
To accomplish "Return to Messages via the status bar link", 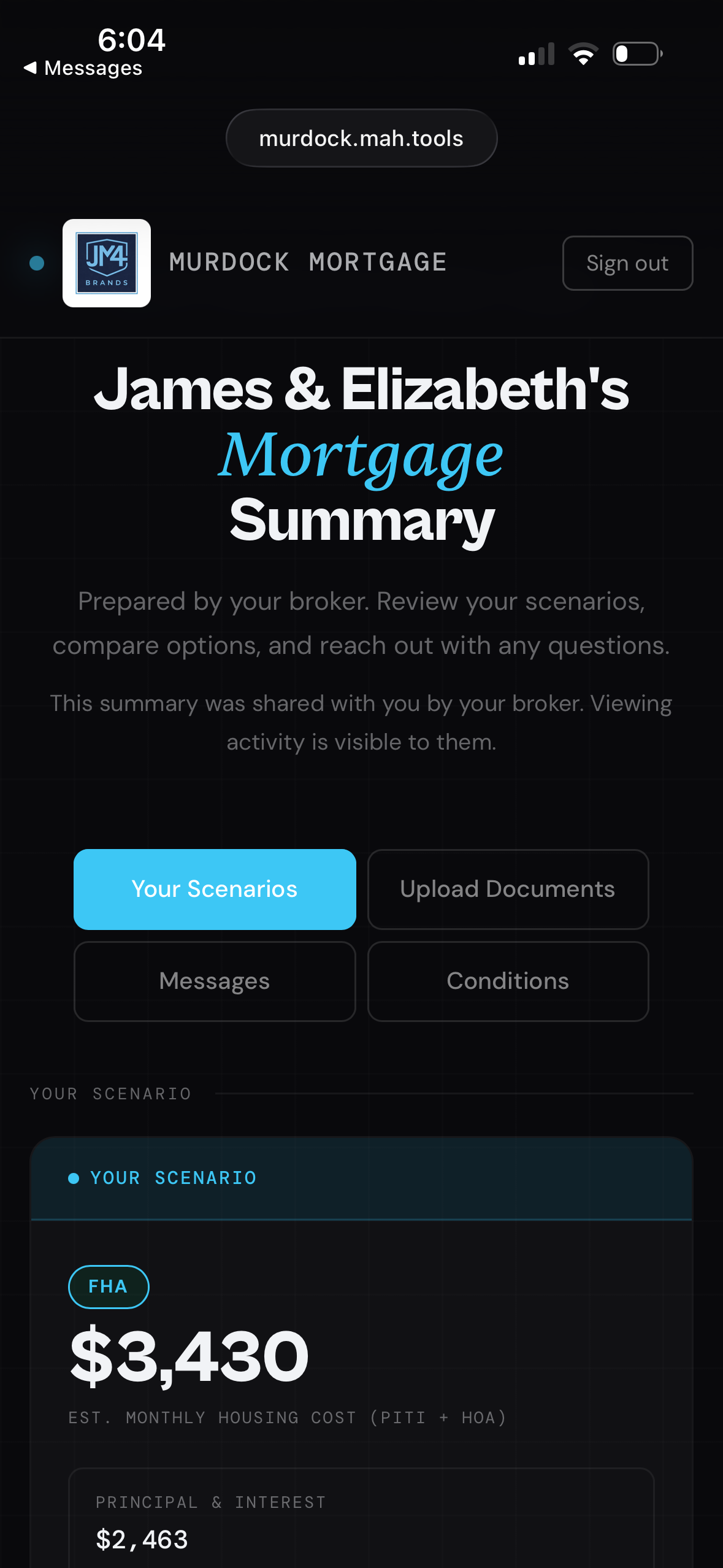I will tap(83, 67).
